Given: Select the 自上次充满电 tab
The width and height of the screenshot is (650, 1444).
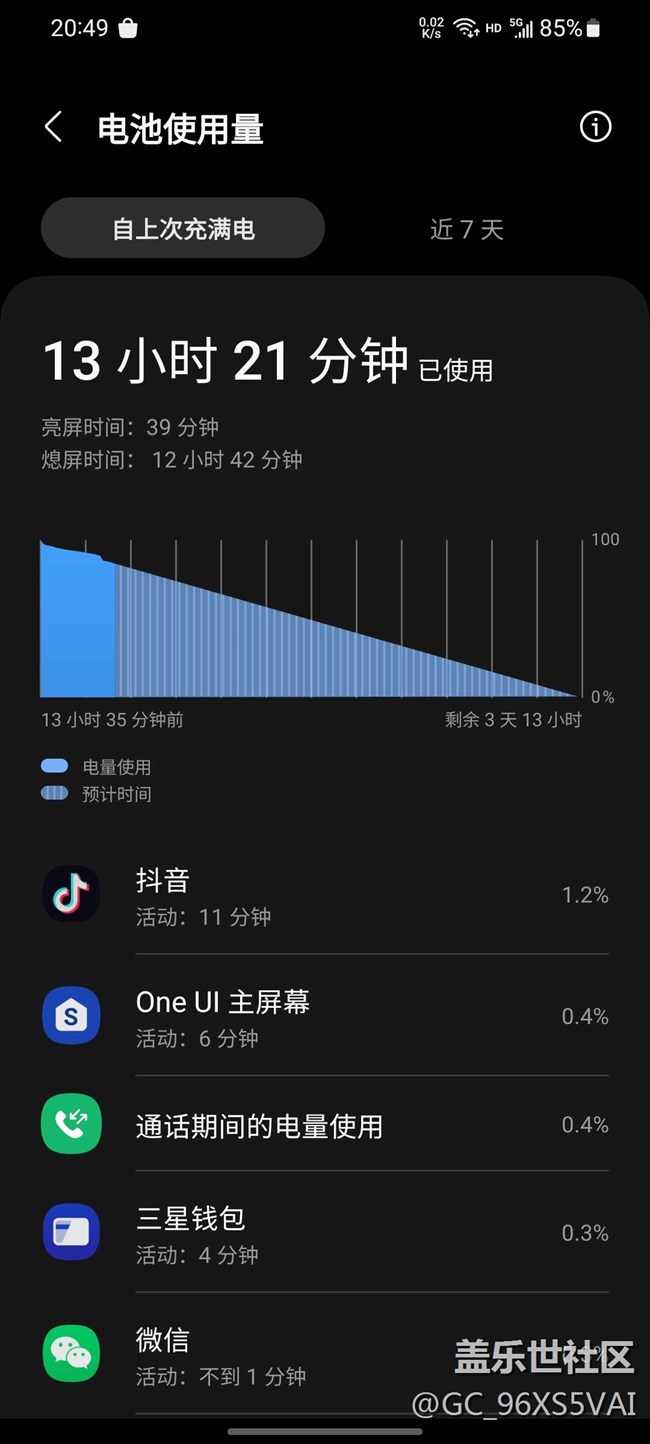Looking at the screenshot, I should (x=183, y=229).
